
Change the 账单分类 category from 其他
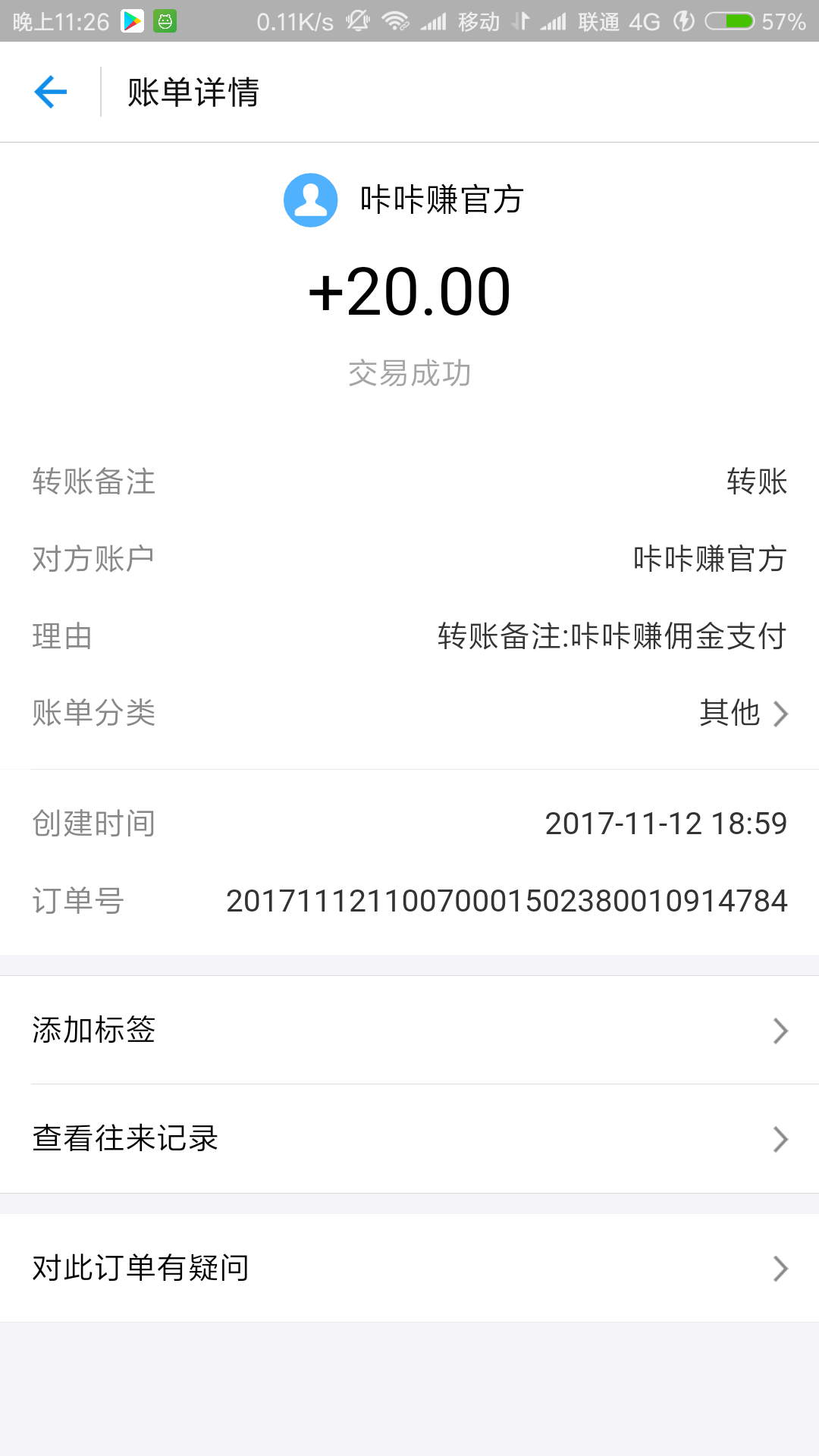click(409, 713)
